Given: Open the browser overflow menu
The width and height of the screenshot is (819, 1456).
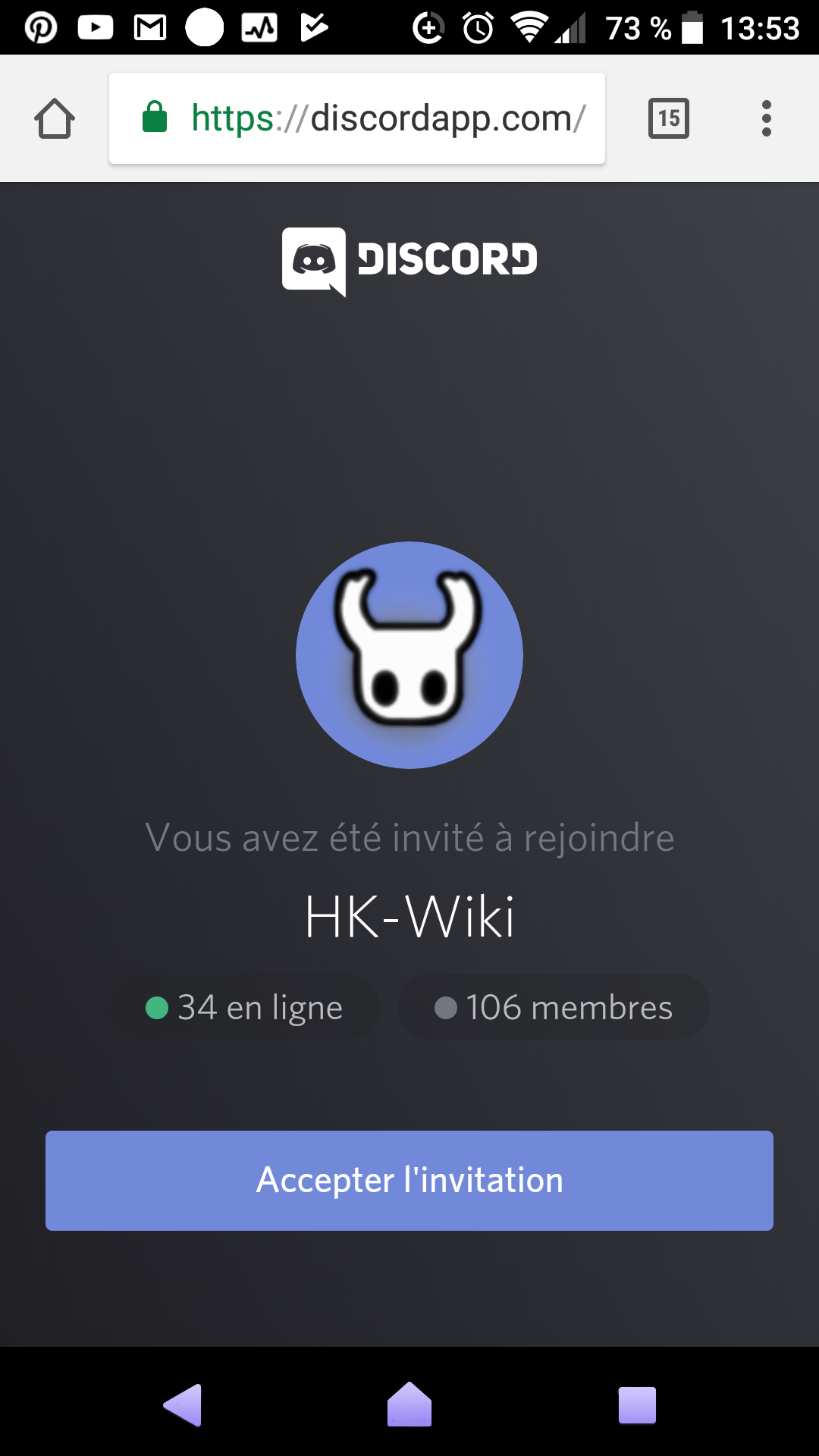Looking at the screenshot, I should click(766, 118).
